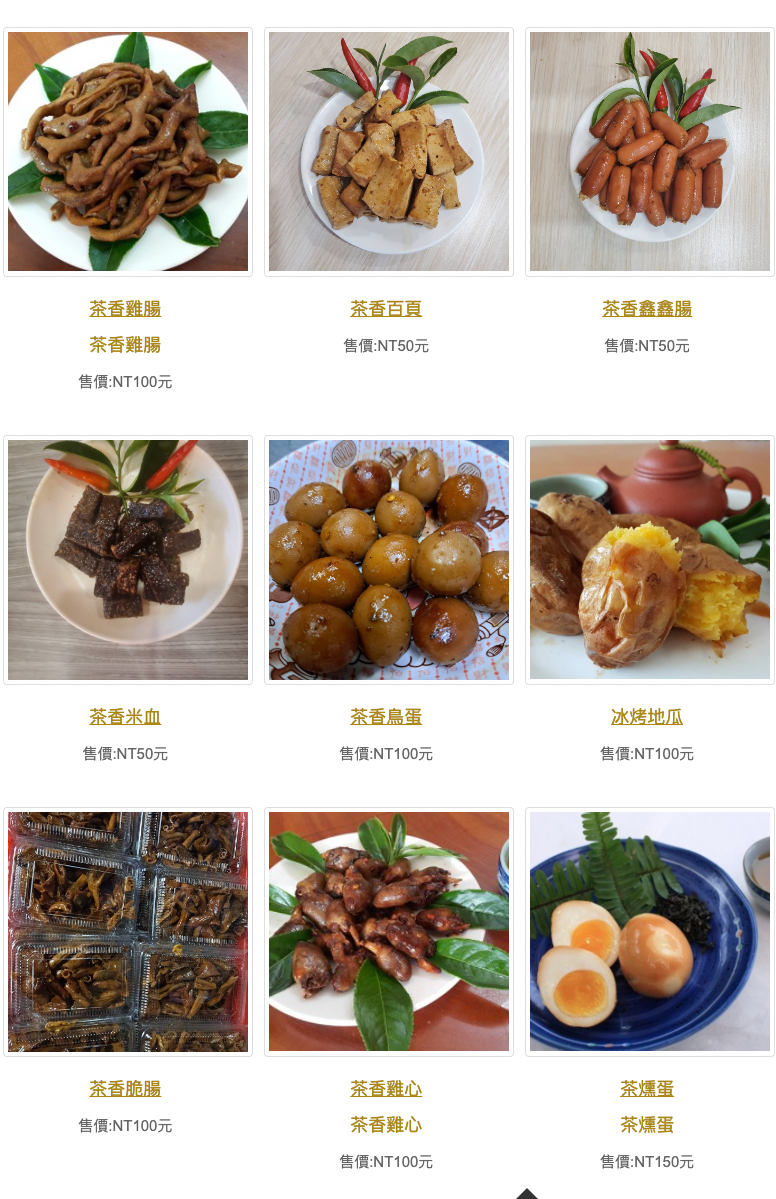View the rice blood cake photo
Image resolution: width=776 pixels, height=1199 pixels.
pos(127,560)
